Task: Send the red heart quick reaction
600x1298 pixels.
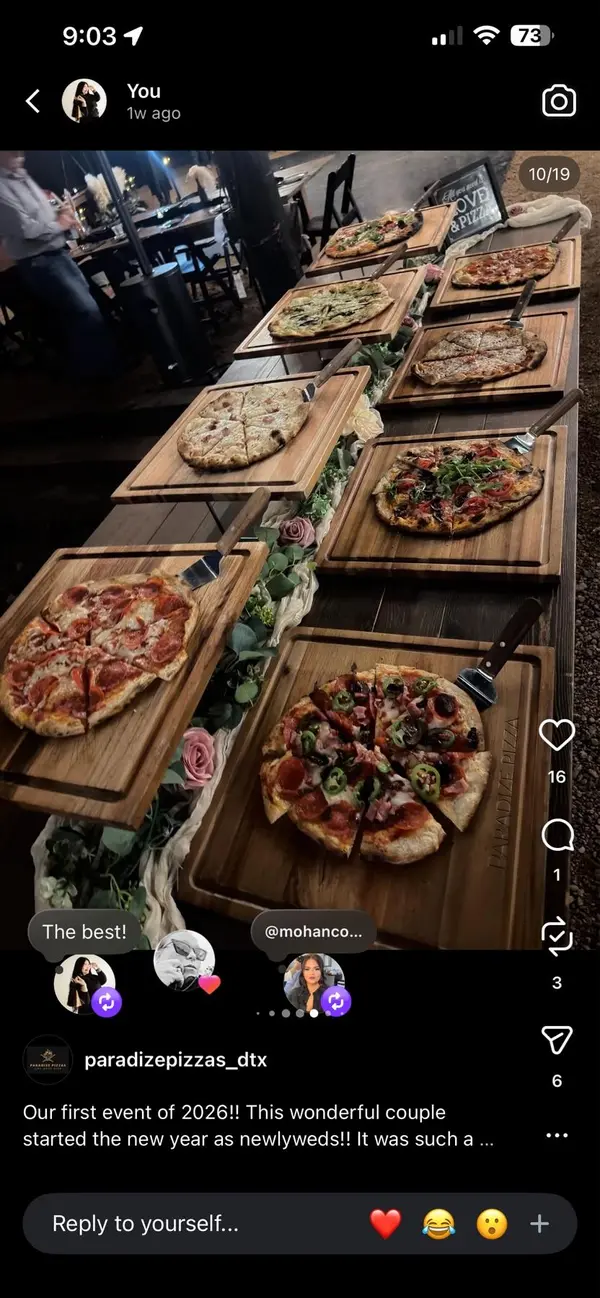Action: click(385, 1223)
